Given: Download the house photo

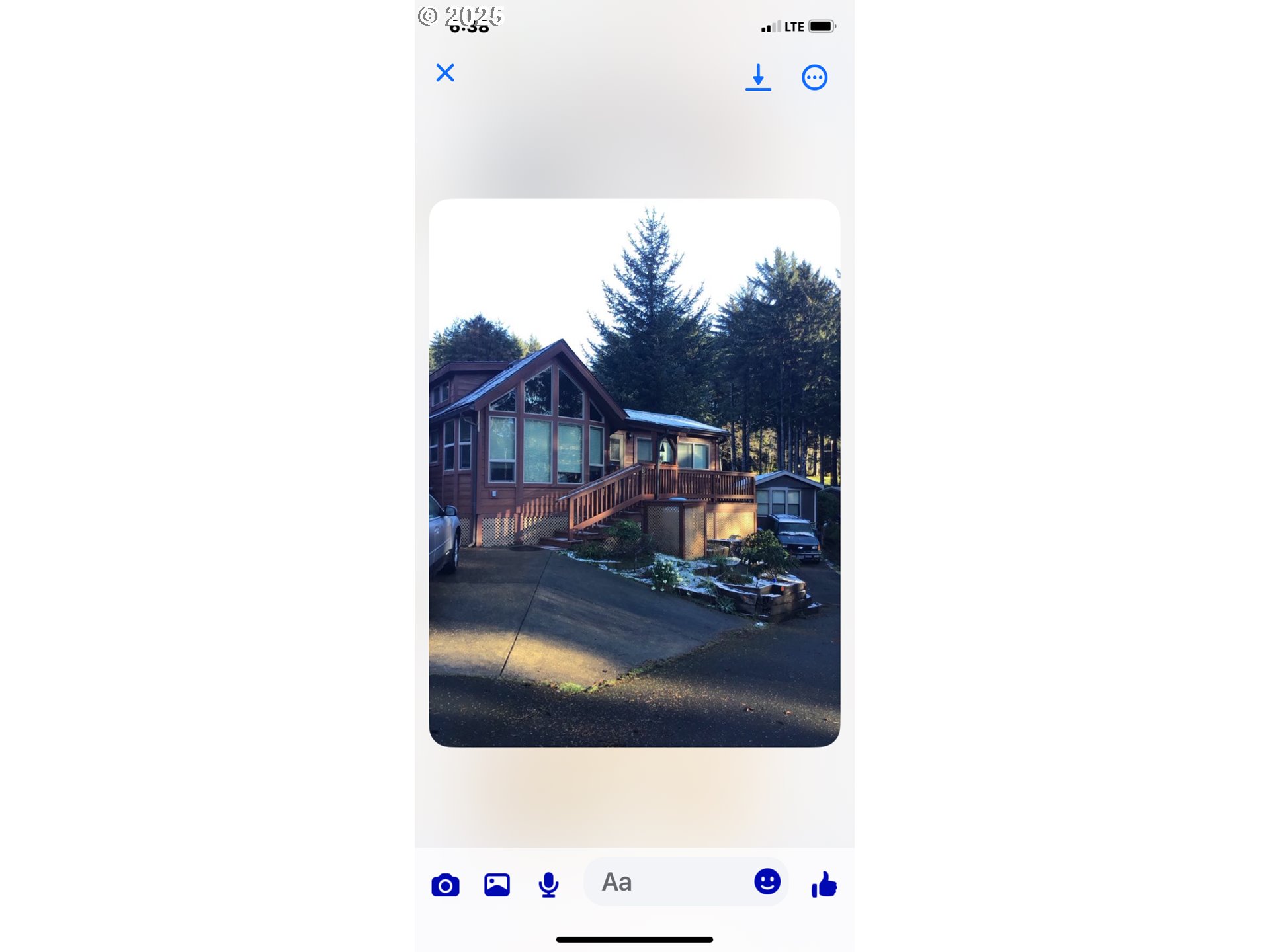Looking at the screenshot, I should [x=758, y=77].
